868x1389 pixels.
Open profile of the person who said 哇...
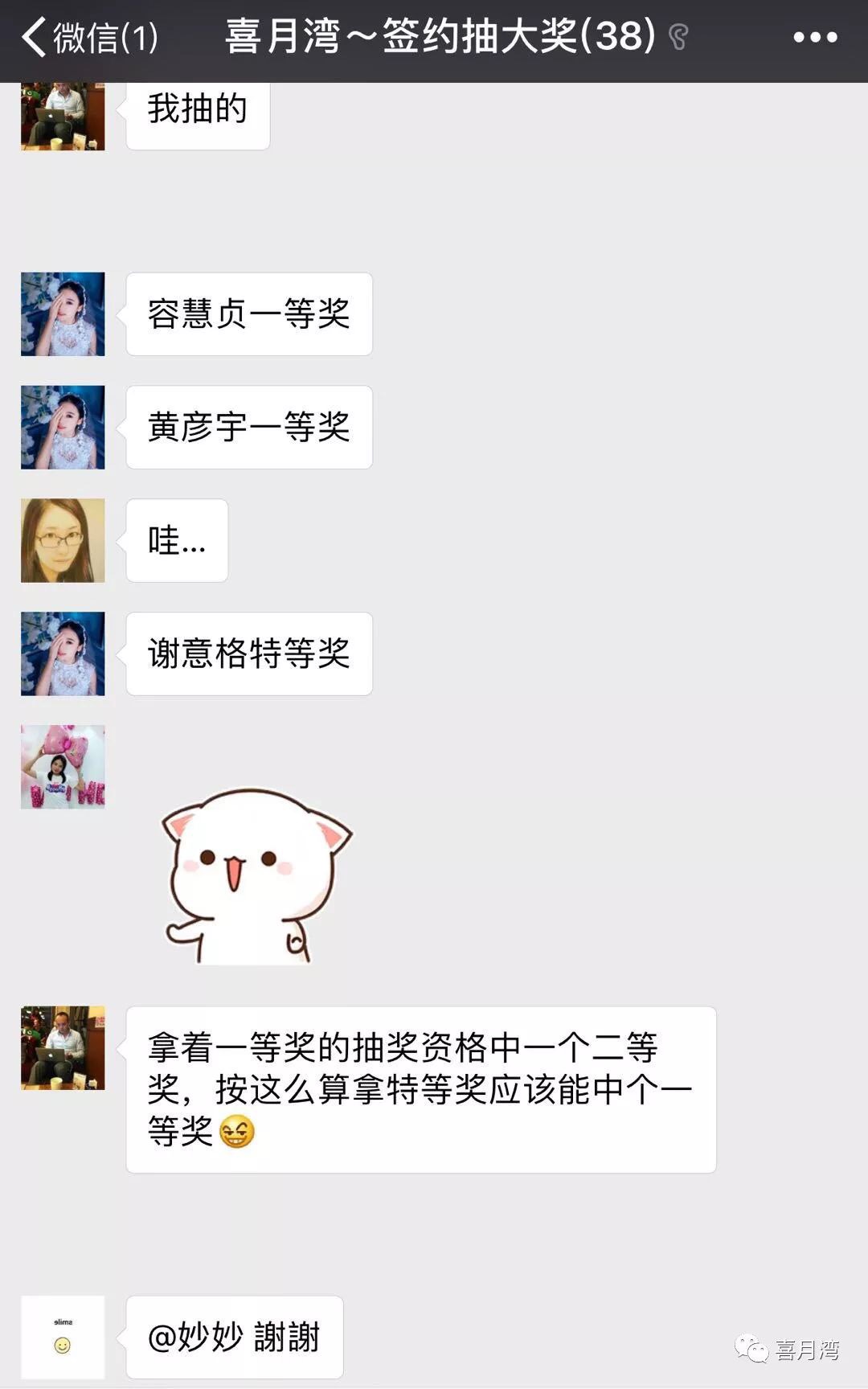click(x=63, y=540)
